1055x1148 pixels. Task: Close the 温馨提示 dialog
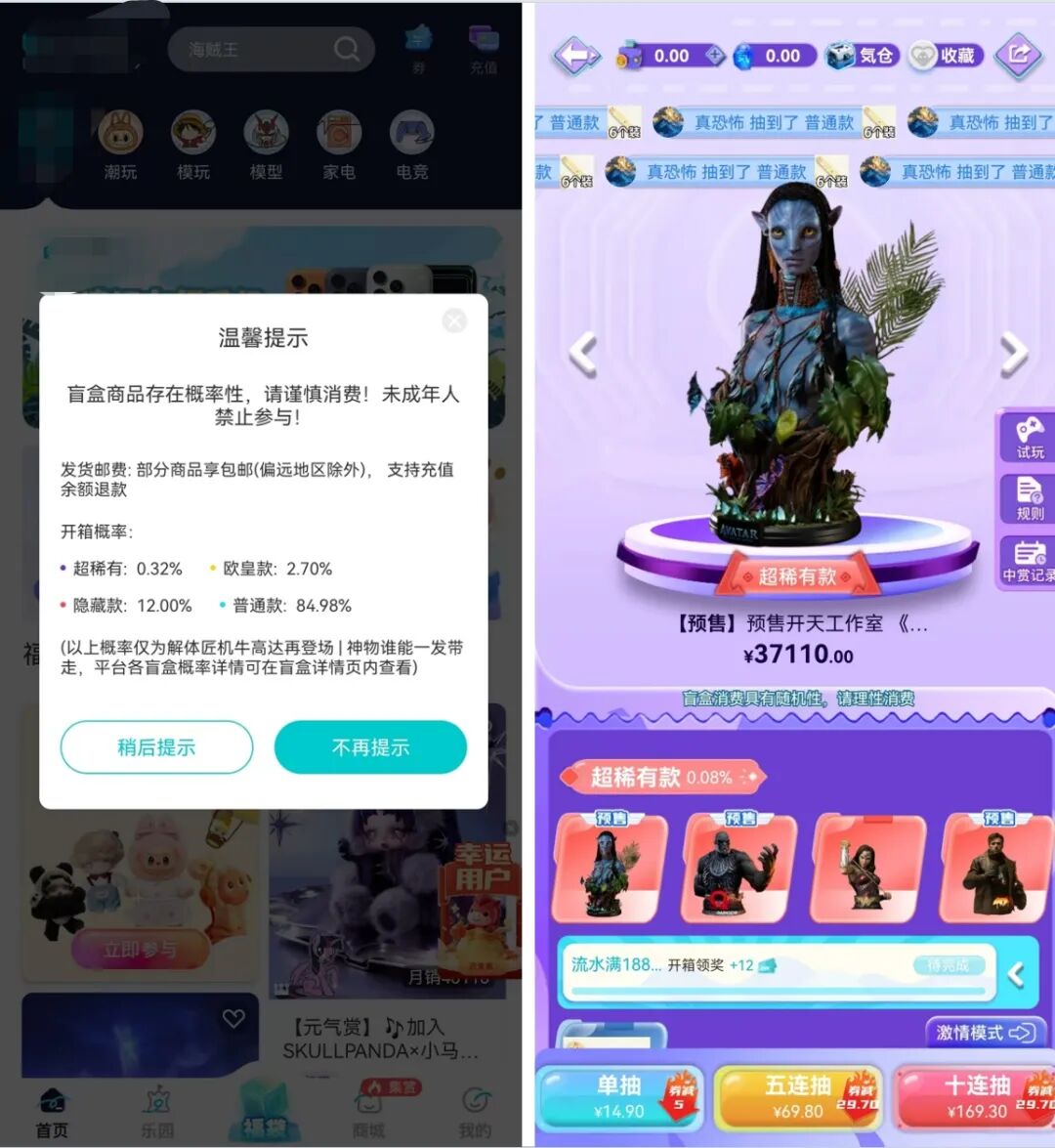[x=454, y=320]
